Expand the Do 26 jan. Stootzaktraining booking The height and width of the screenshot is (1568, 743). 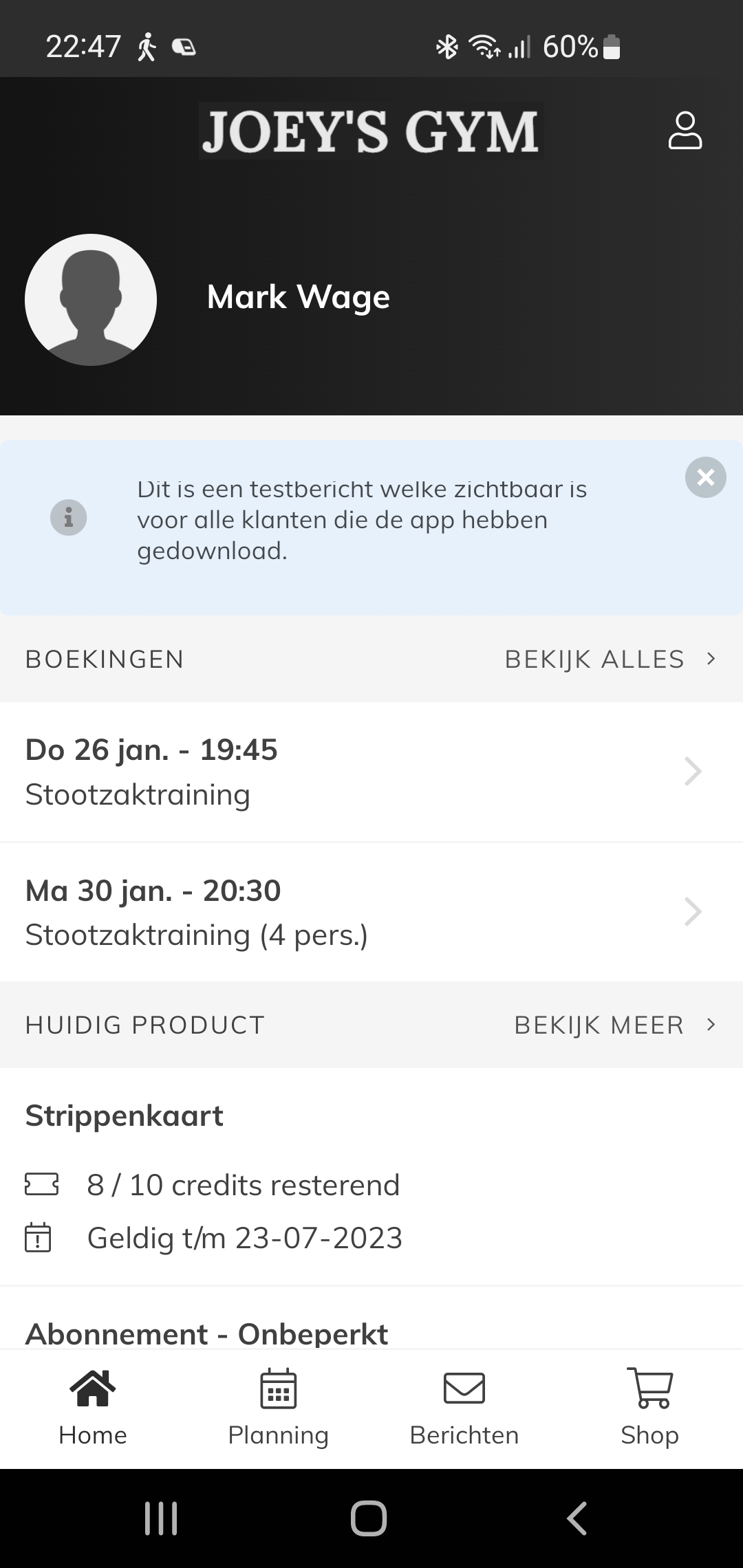[x=371, y=770]
